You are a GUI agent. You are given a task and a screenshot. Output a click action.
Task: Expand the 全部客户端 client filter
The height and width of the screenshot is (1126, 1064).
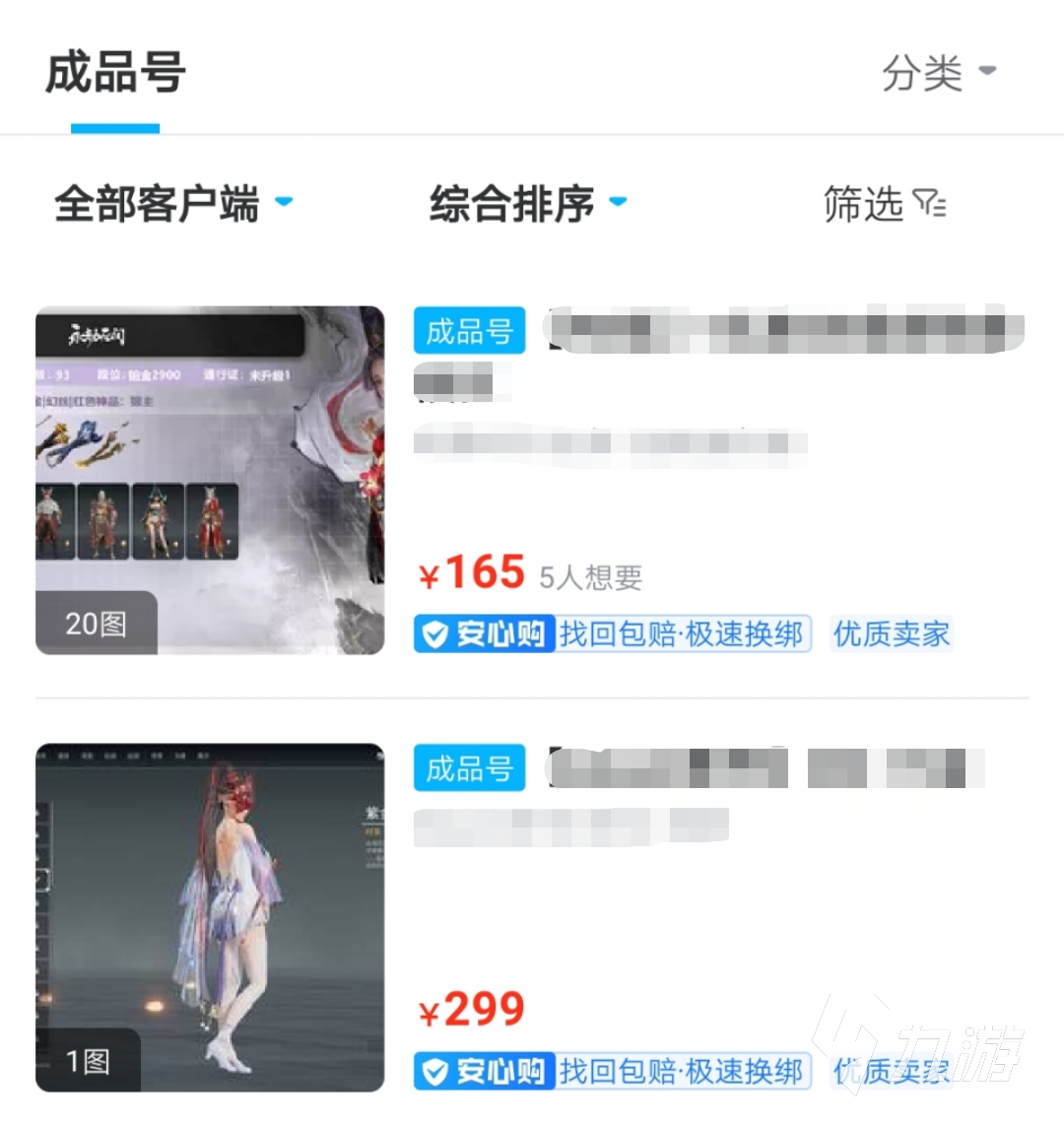click(x=173, y=204)
